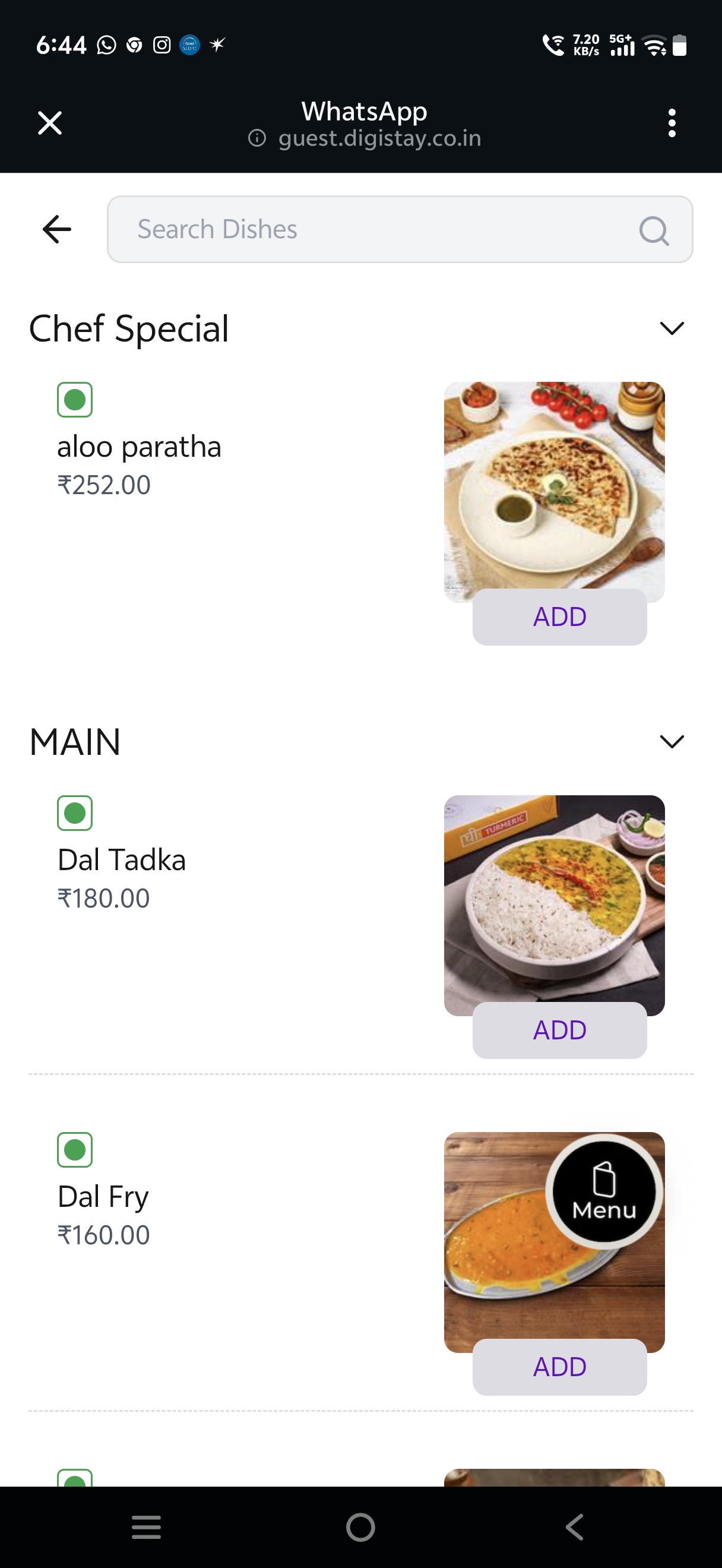Viewport: 722px width, 1568px height.
Task: Tap the info icon next to guest.digistay.co.in
Action: tap(256, 138)
